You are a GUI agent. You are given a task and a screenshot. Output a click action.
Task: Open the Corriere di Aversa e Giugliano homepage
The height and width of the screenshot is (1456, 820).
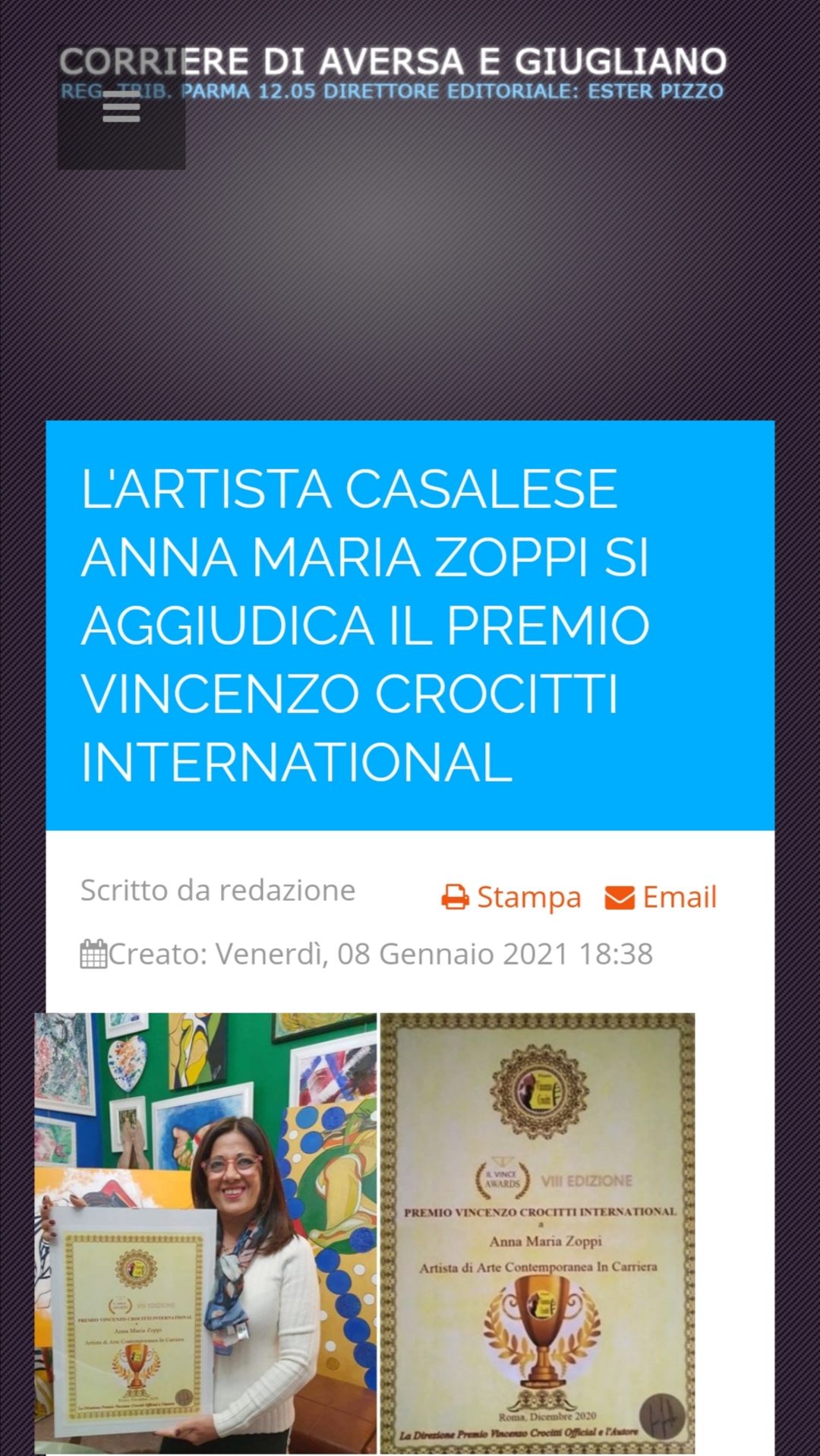[x=456, y=62]
